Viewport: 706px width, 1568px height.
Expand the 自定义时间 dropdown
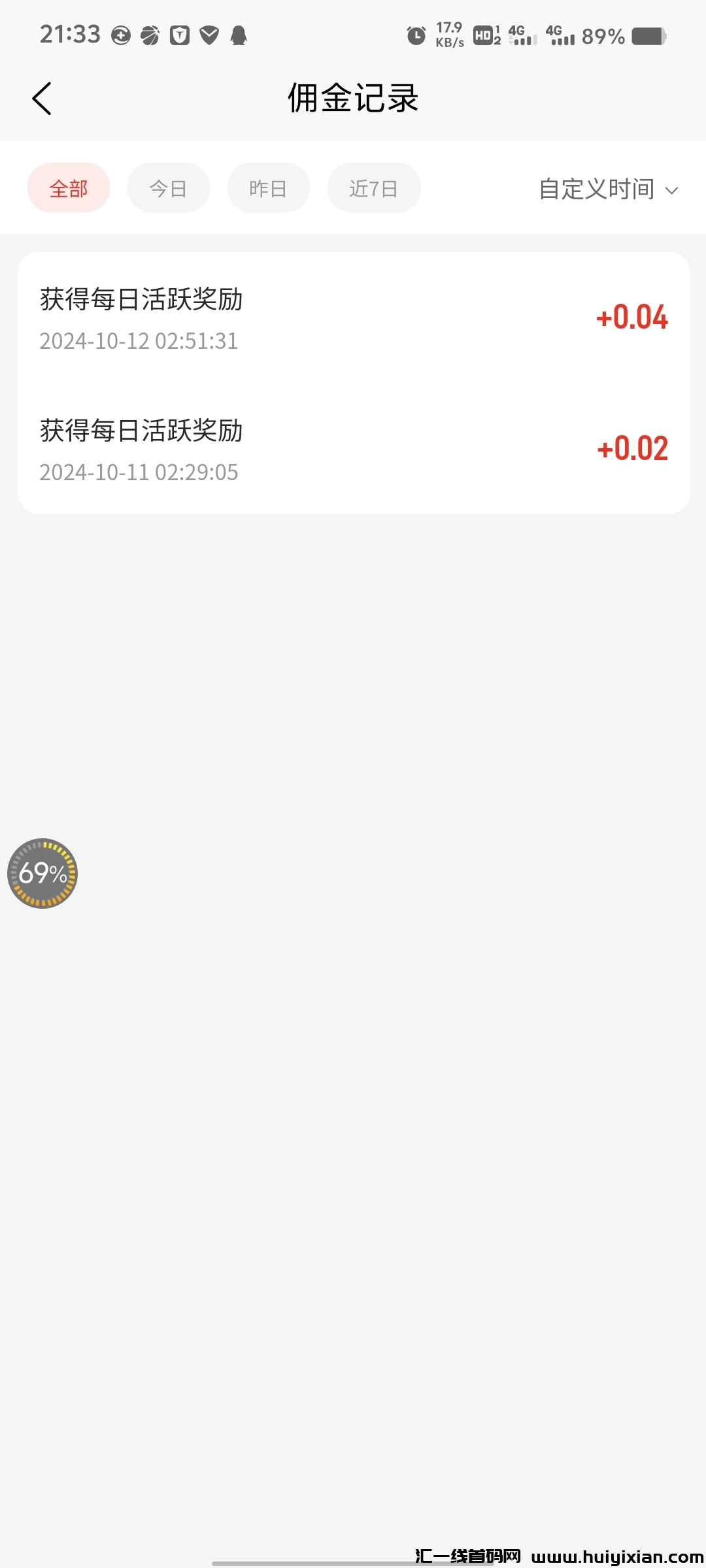608,189
